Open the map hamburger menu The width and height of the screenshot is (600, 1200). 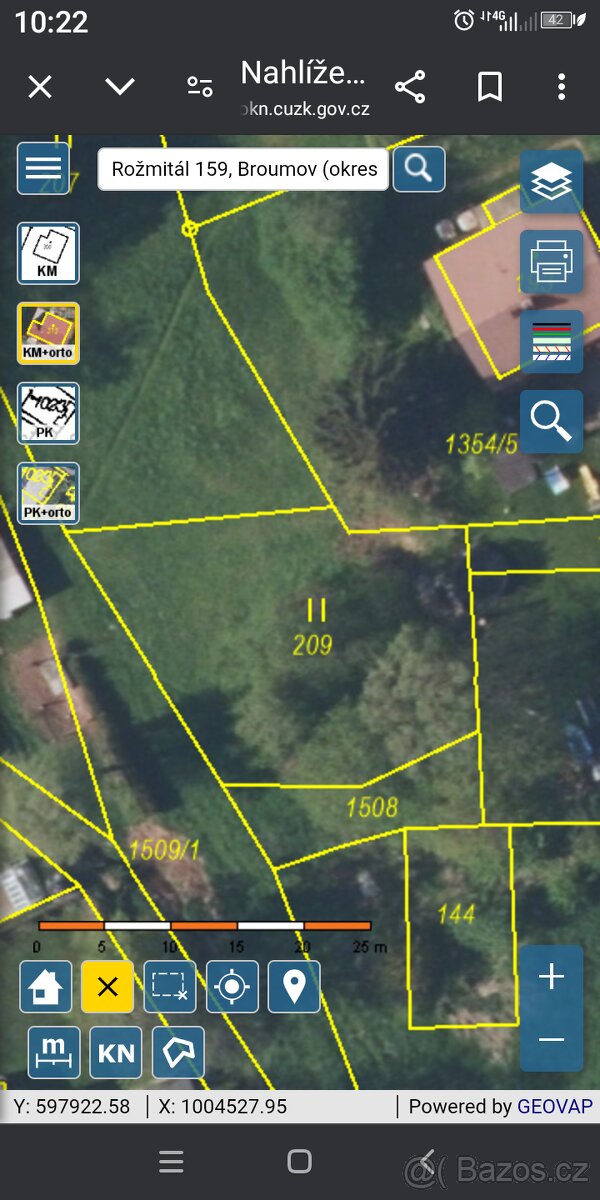[43, 168]
